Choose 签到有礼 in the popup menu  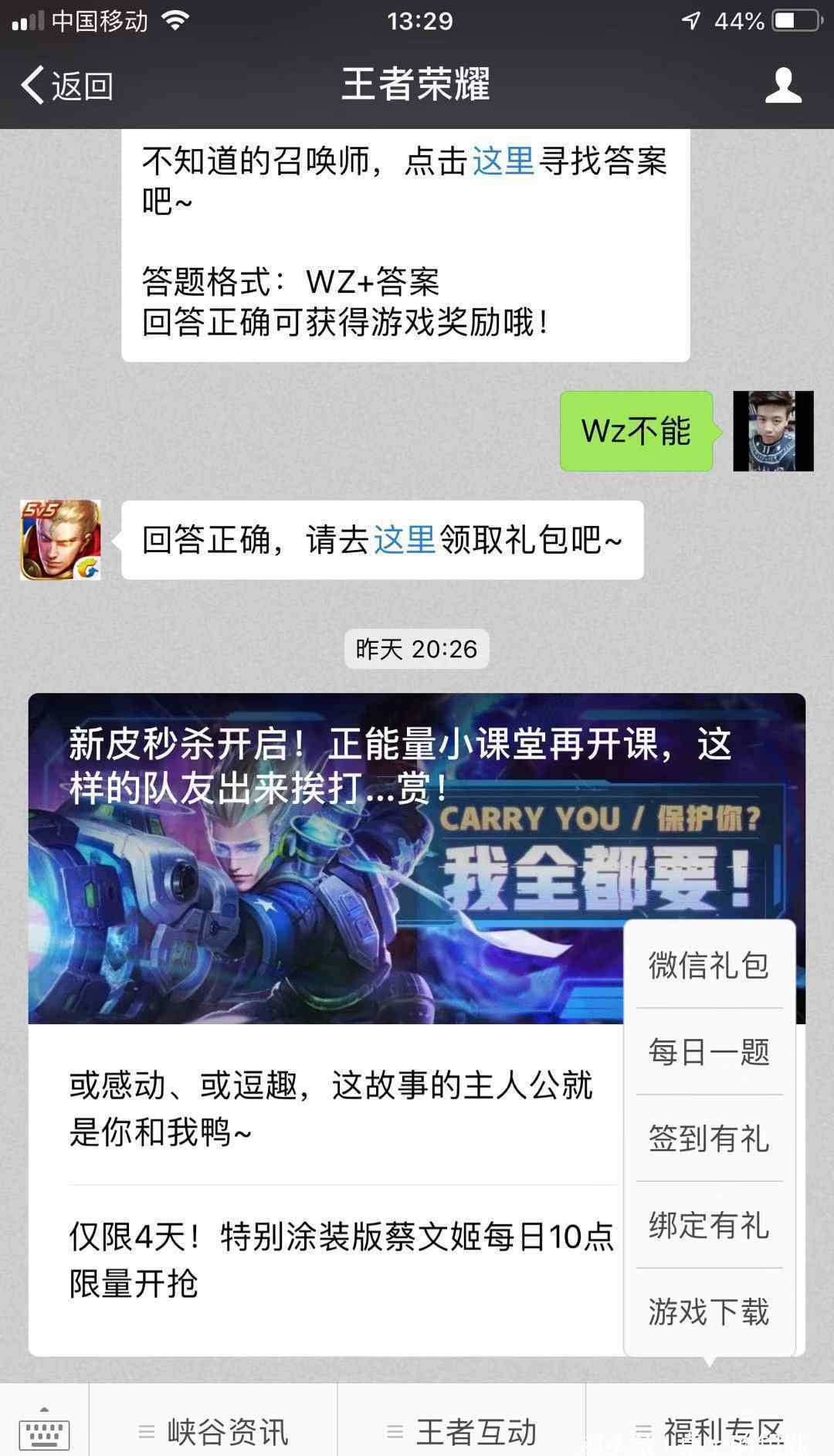pos(709,1139)
